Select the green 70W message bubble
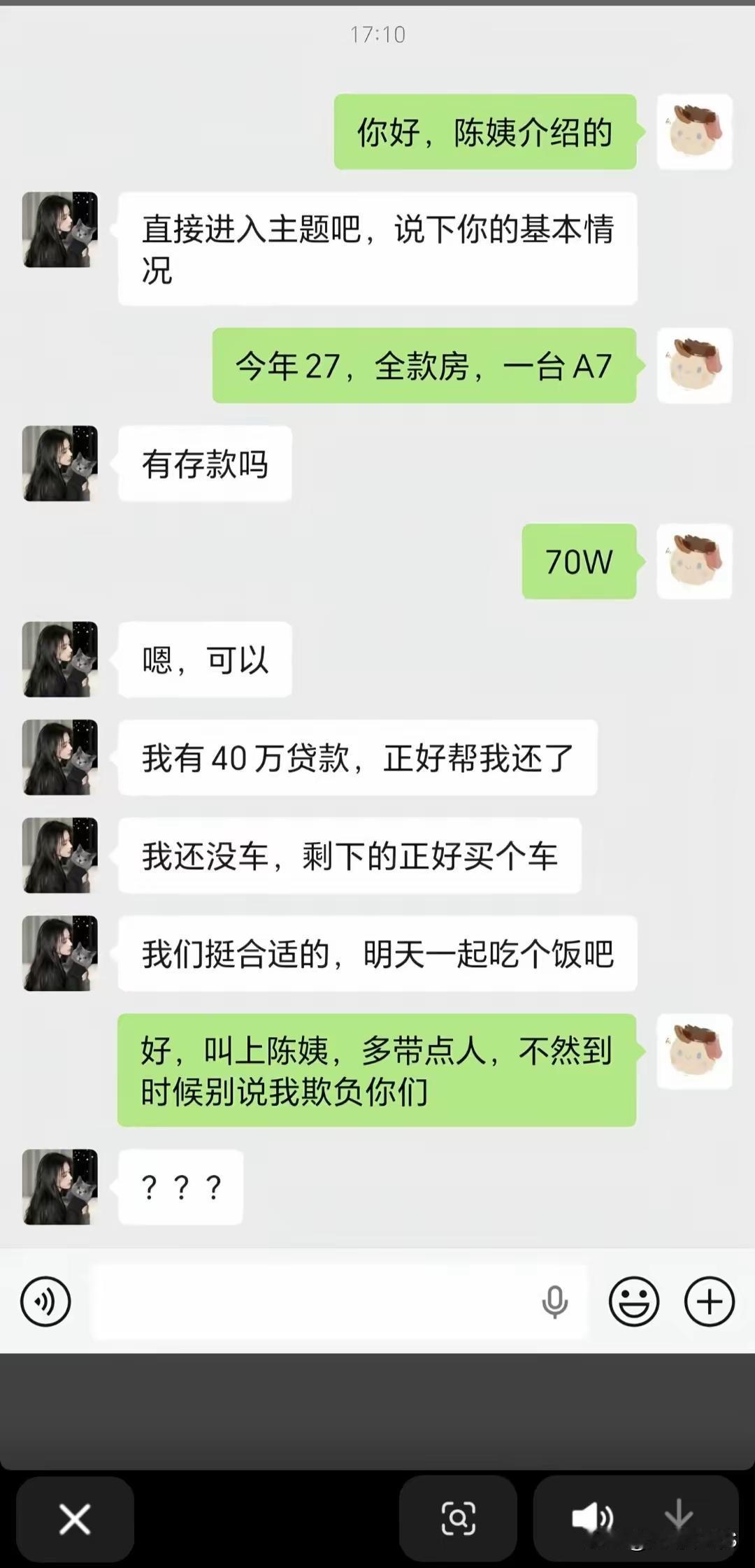Viewport: 755px width, 1568px height. tap(579, 560)
